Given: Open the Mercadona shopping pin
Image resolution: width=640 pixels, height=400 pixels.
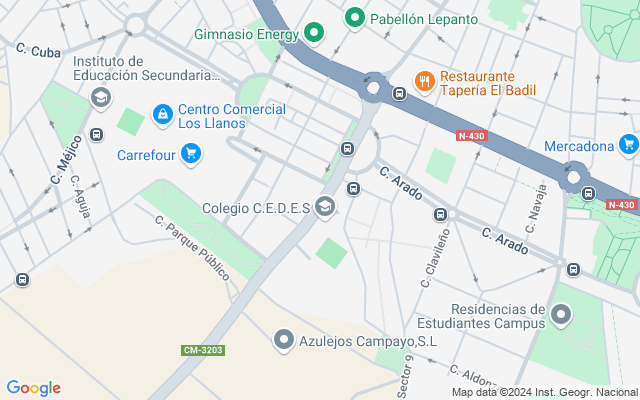Looking at the screenshot, I should 628,145.
